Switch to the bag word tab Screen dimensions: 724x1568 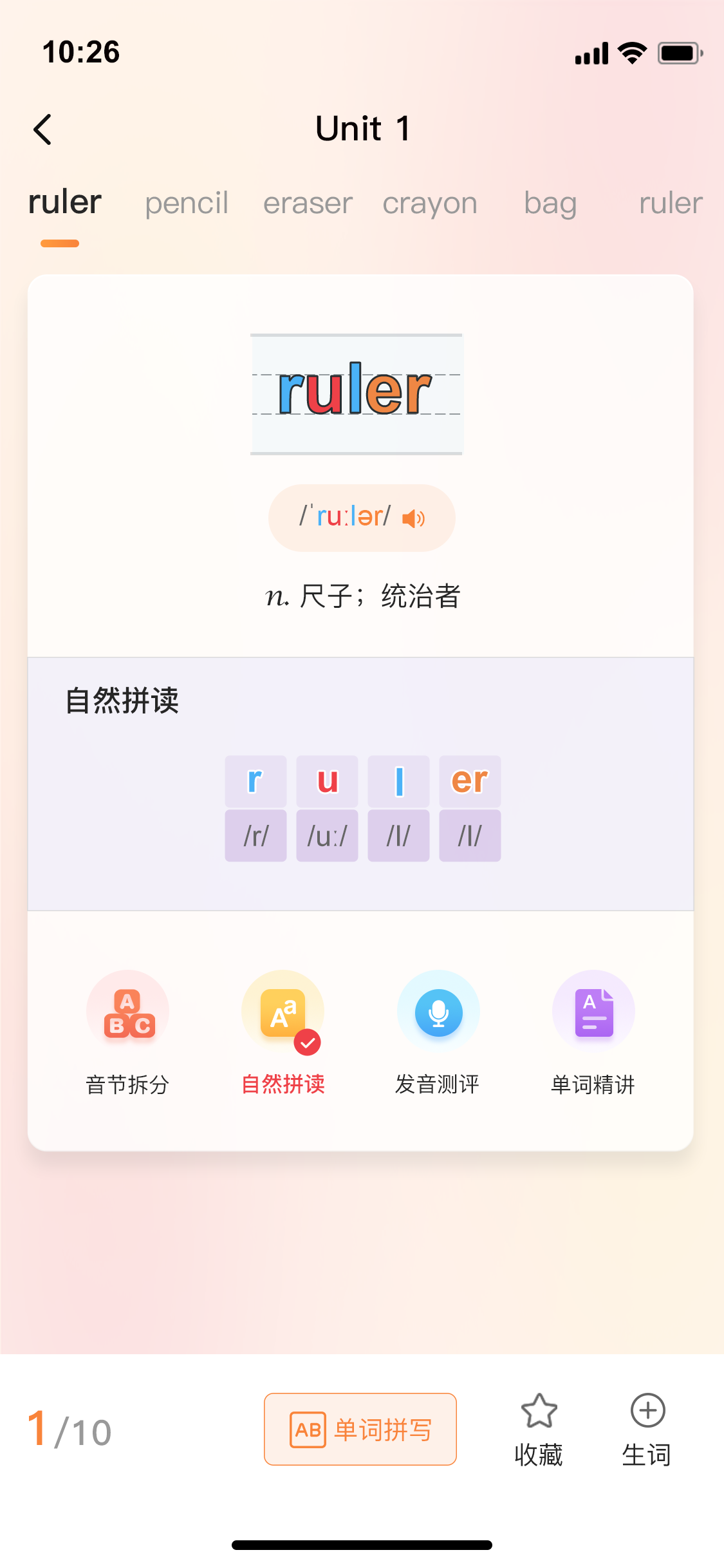(550, 203)
